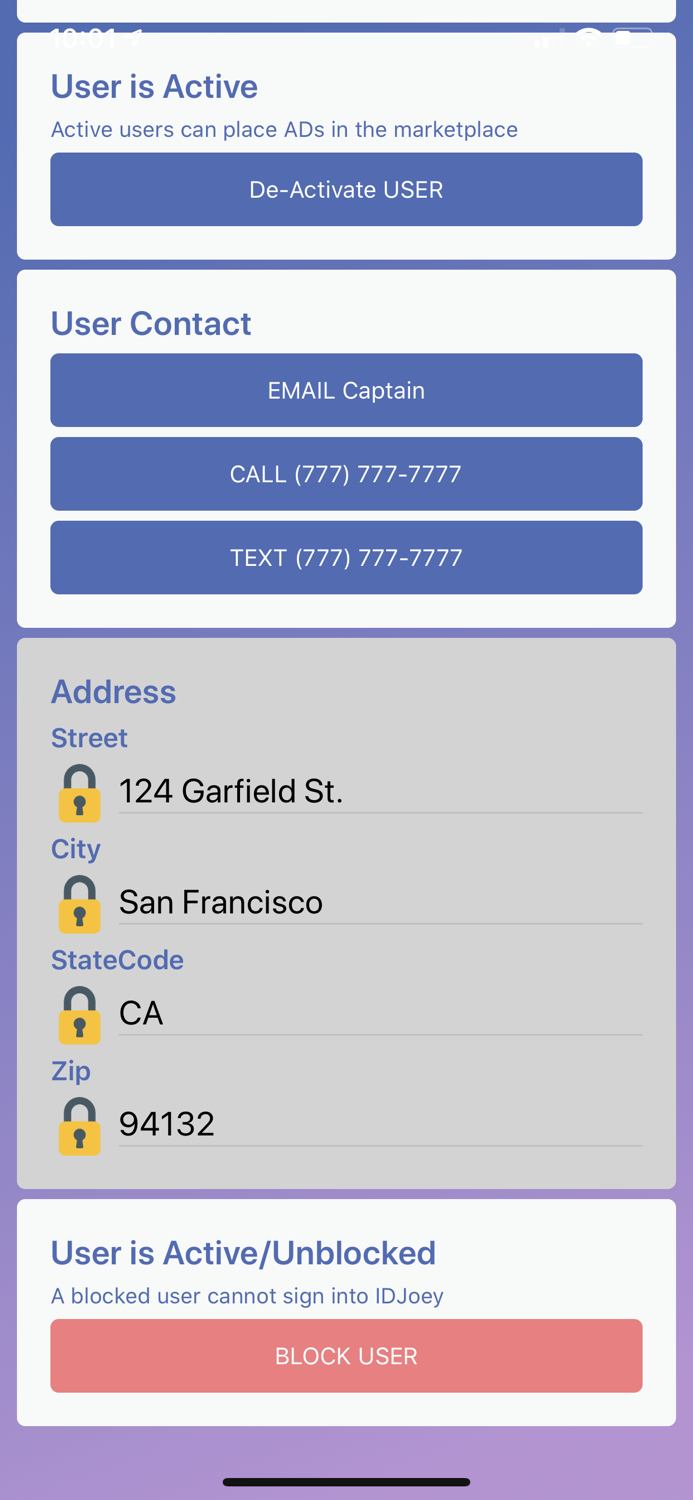Tap the lock icon next to Street
Screen dimensions: 693x1500
click(x=80, y=793)
